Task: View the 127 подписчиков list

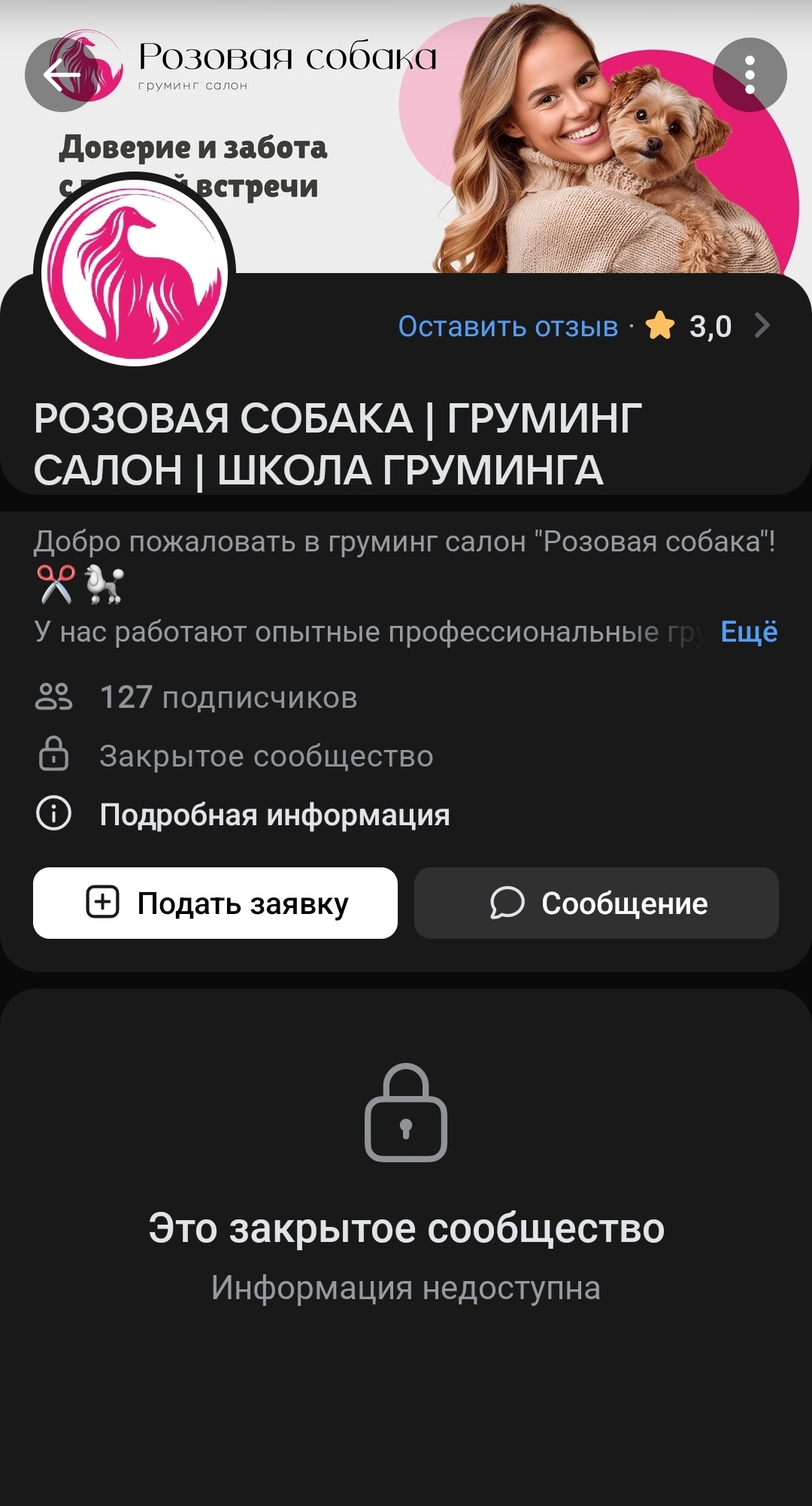Action: click(x=228, y=697)
